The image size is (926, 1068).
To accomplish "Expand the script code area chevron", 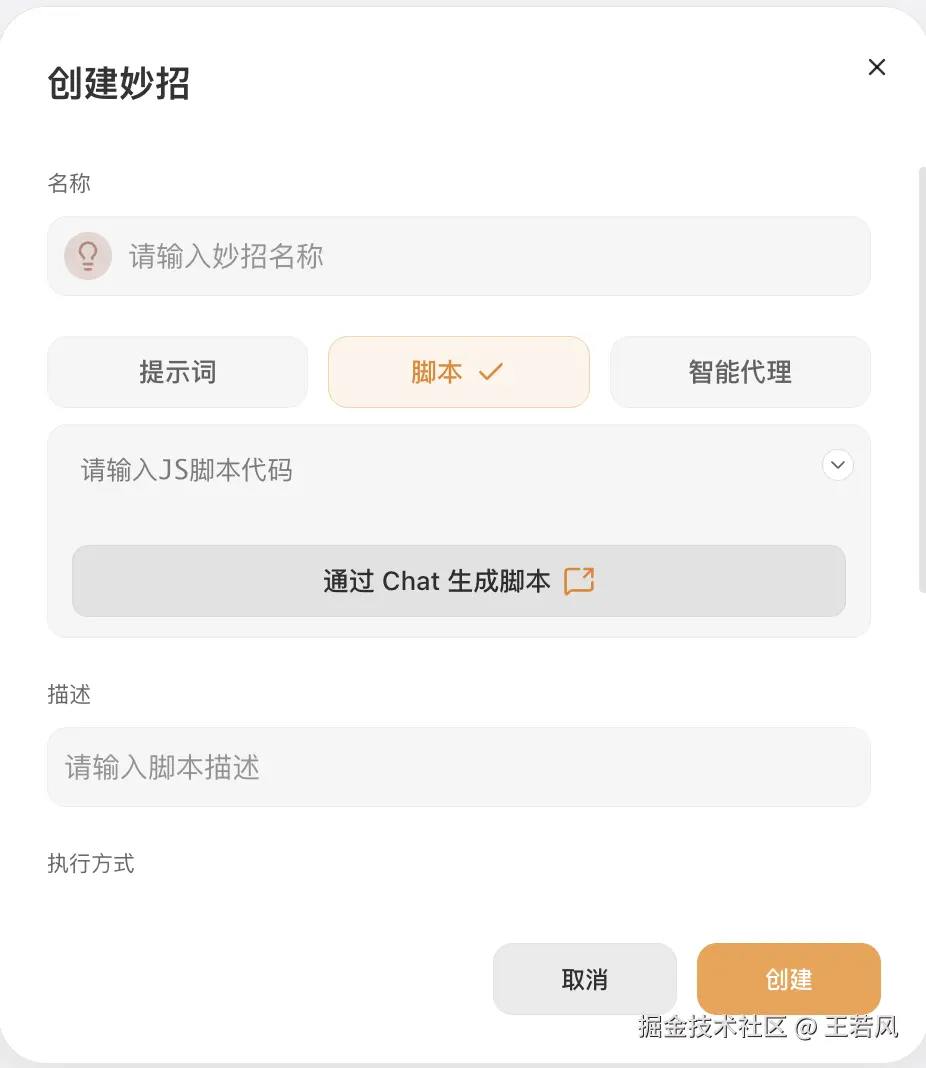I will (837, 464).
